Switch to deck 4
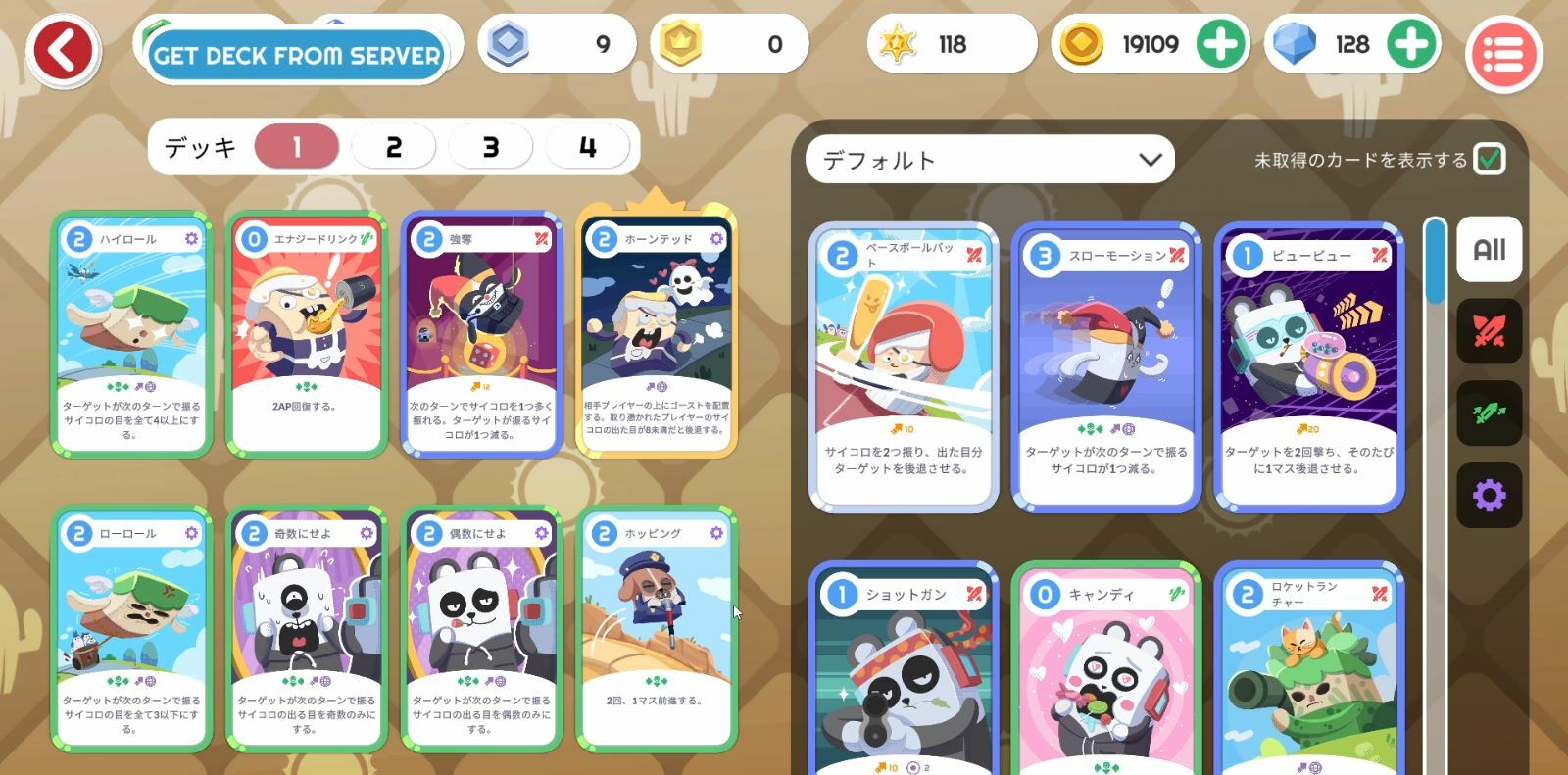This screenshot has height=775, width=1568. click(x=587, y=147)
